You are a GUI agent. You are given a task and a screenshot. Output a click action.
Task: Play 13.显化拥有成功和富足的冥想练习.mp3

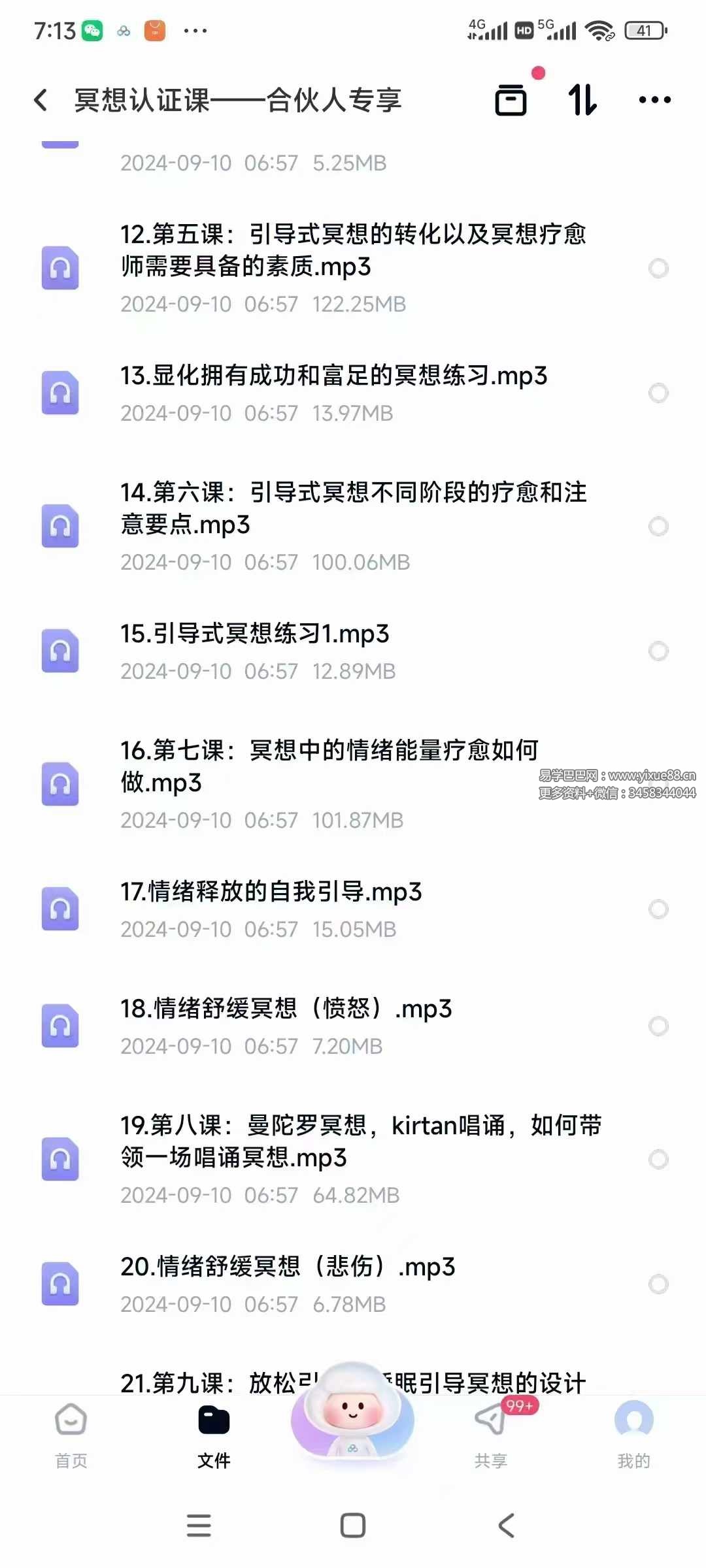333,376
